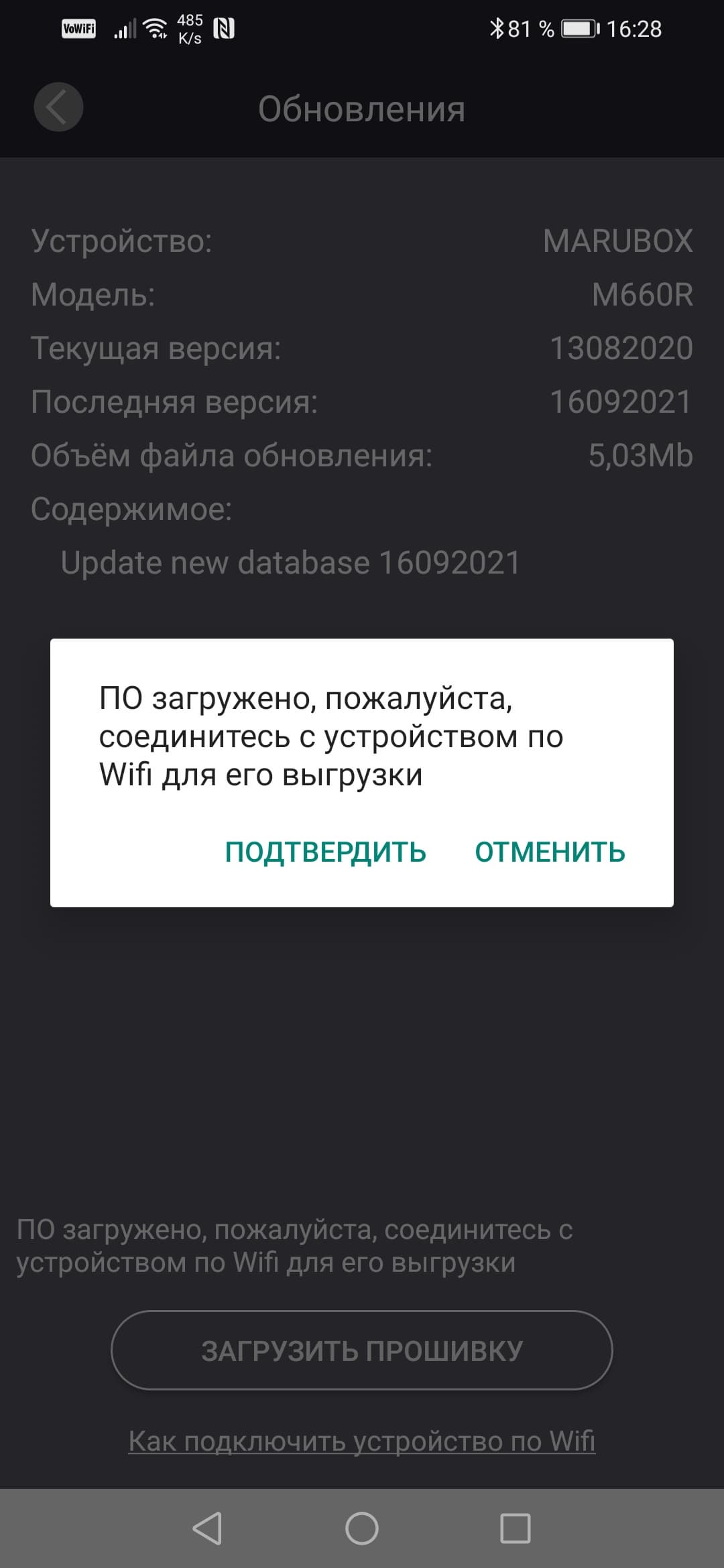
Task: Open the recent apps overview
Action: [x=516, y=1528]
